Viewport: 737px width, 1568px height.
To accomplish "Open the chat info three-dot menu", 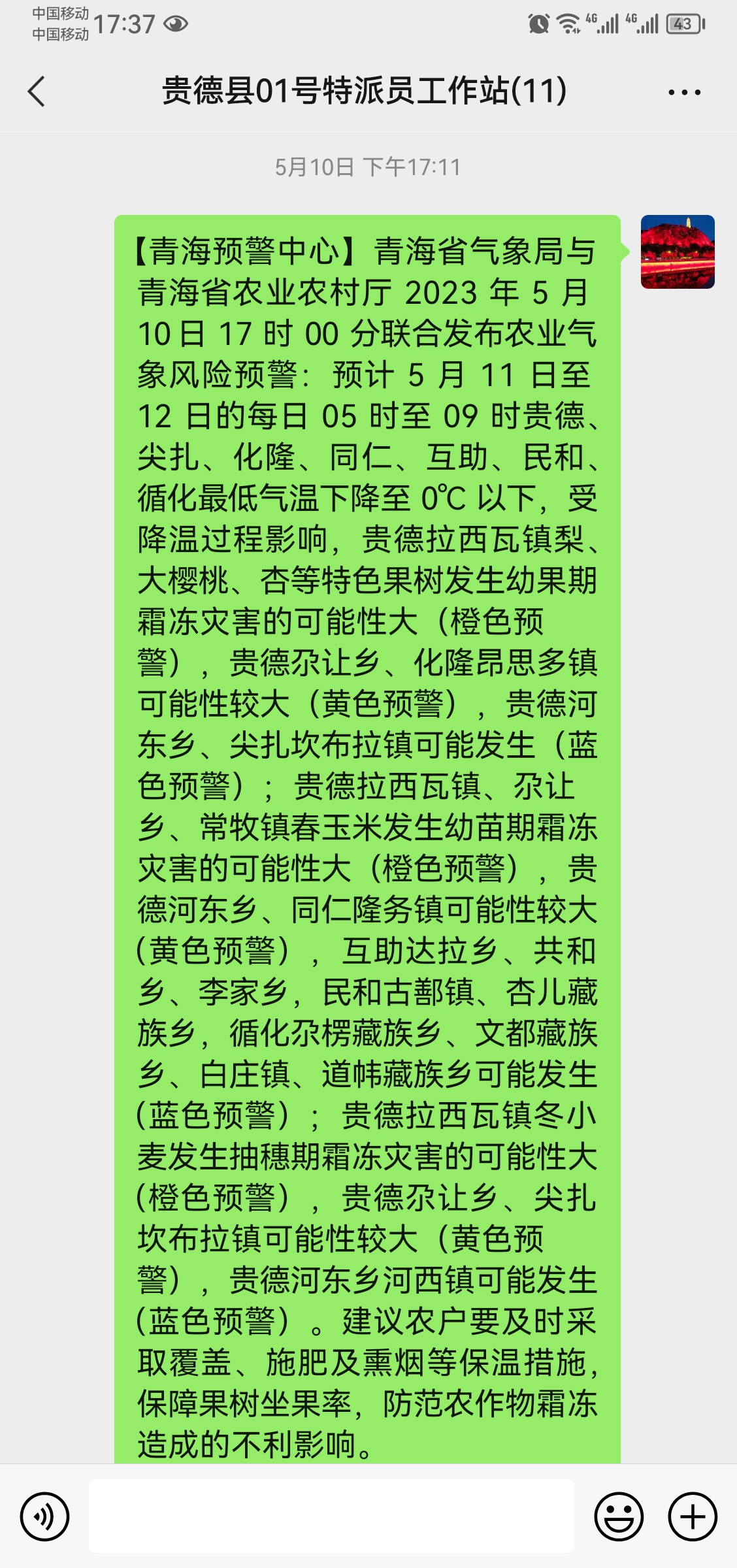I will click(684, 92).
